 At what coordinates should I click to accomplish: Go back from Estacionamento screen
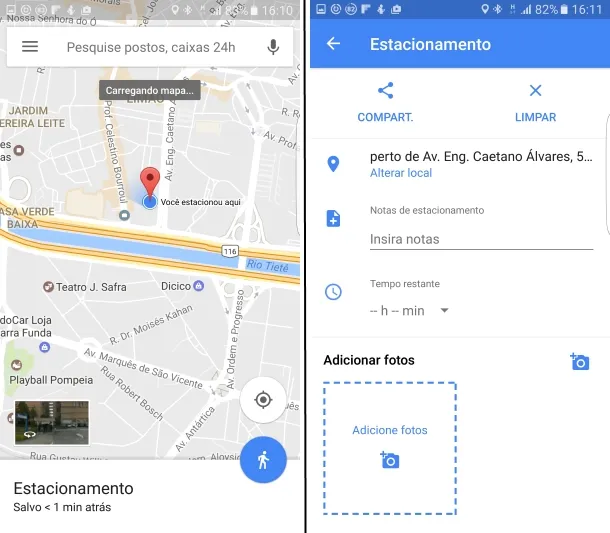pyautogui.click(x=333, y=44)
